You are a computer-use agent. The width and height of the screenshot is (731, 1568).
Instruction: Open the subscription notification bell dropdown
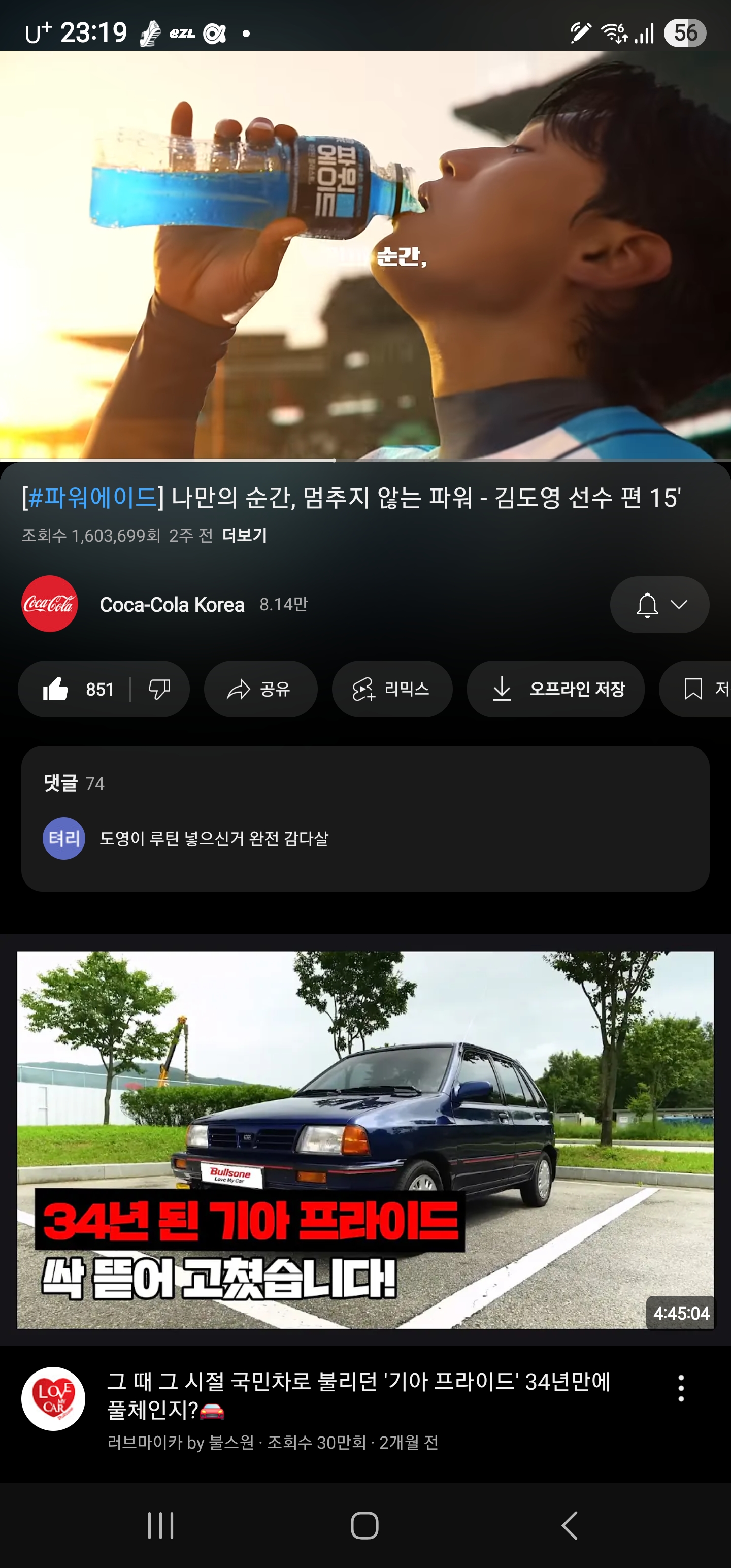(660, 604)
